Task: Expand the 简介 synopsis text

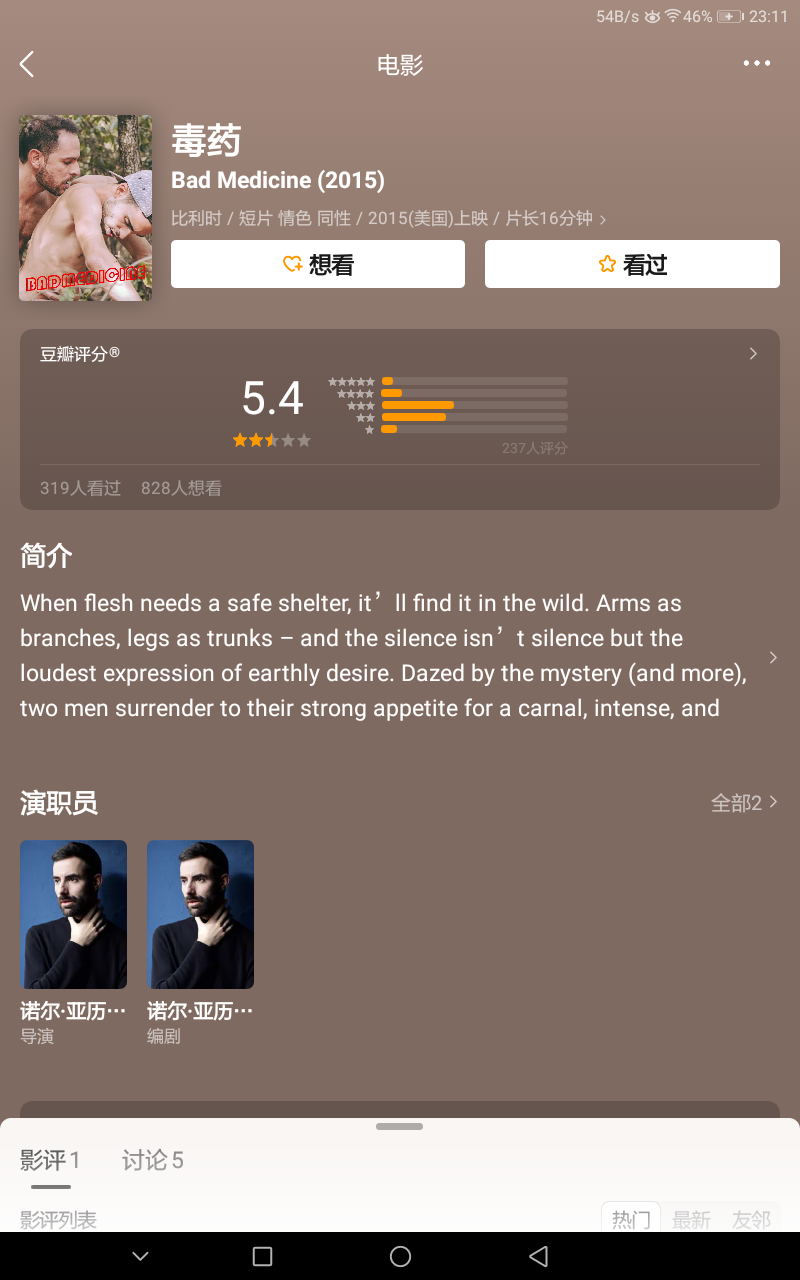Action: click(772, 657)
